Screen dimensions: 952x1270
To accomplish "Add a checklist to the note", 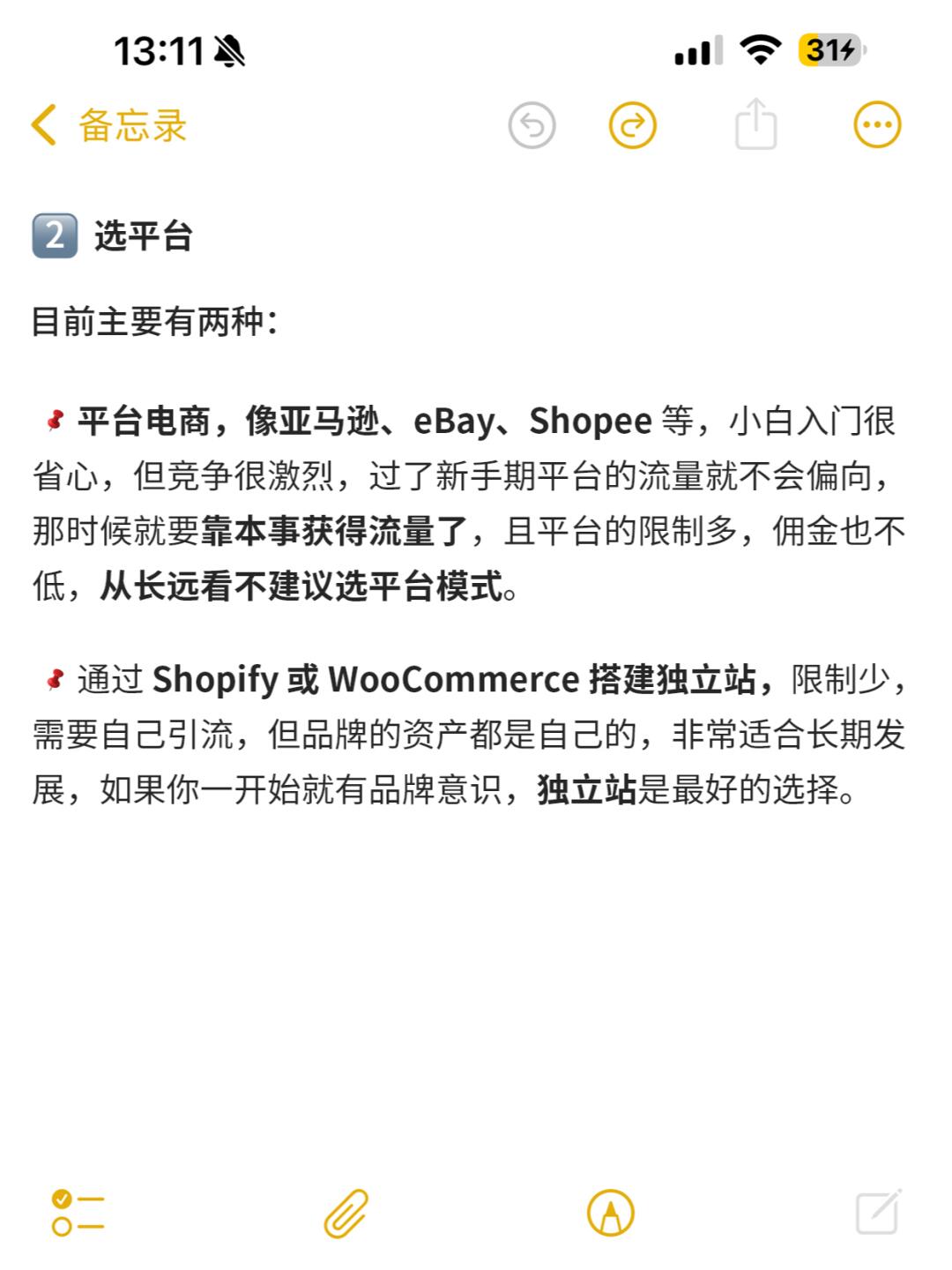I will [78, 1213].
